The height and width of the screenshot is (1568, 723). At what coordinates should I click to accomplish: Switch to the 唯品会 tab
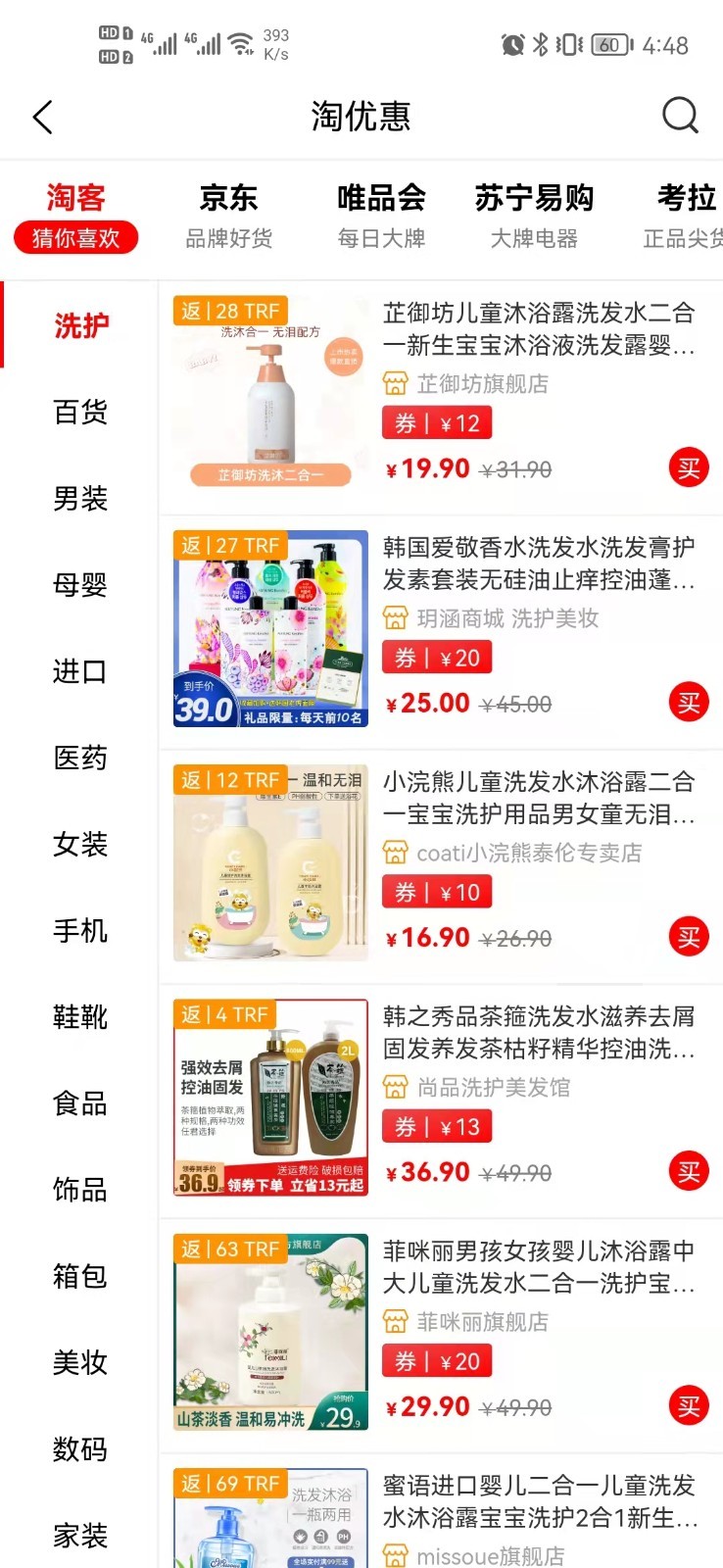pyautogui.click(x=381, y=215)
